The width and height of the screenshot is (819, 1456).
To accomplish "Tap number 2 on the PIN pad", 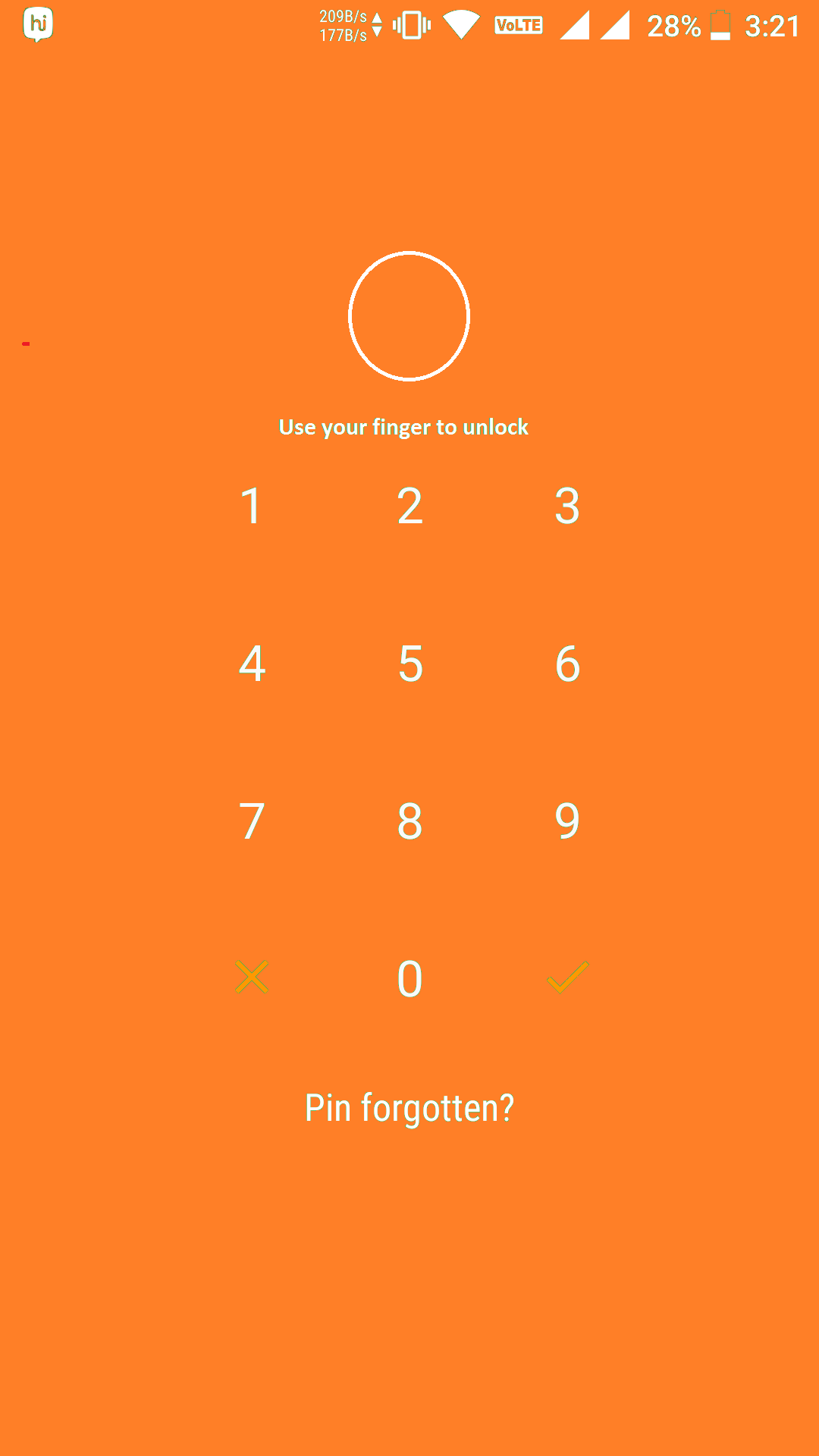I will pos(409,506).
